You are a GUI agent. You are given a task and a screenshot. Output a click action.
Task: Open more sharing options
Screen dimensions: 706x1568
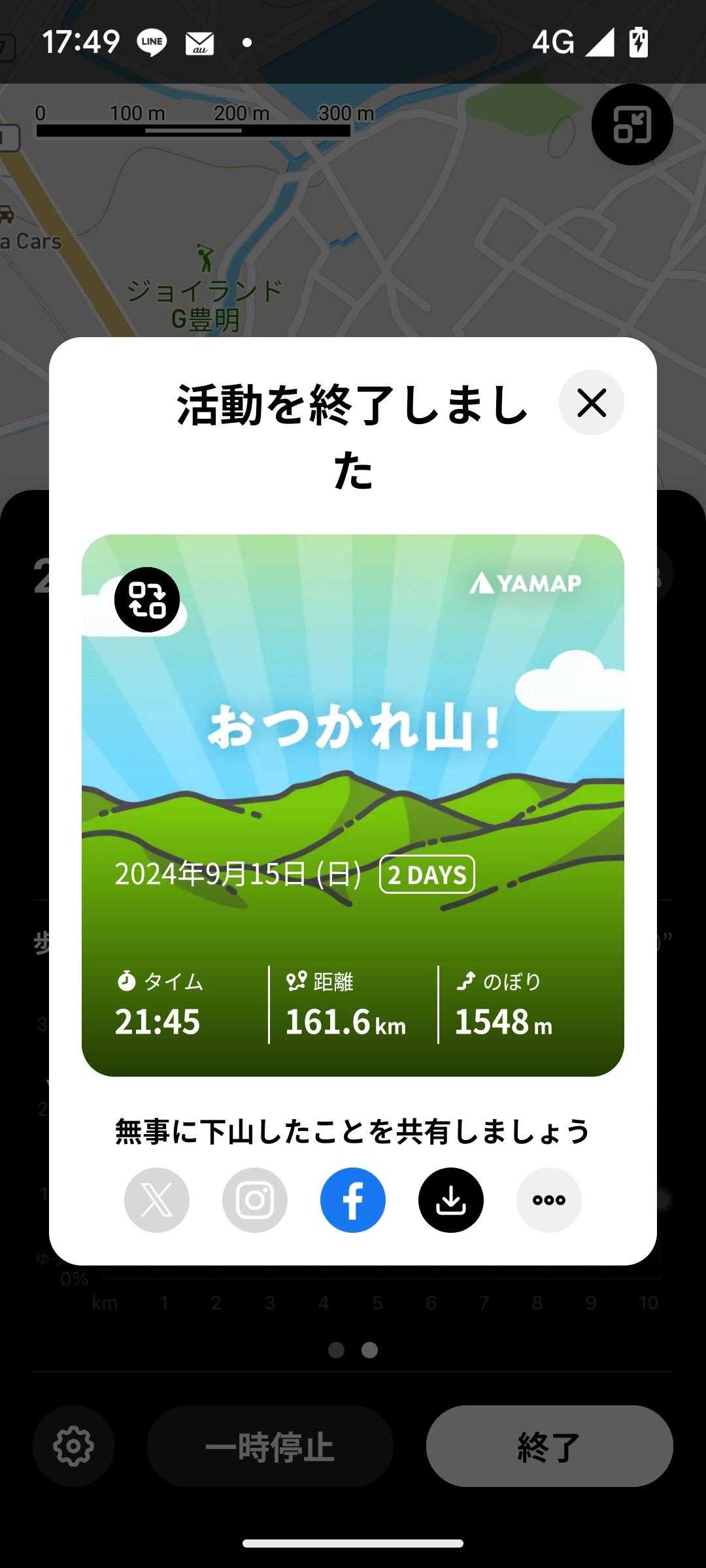549,1200
